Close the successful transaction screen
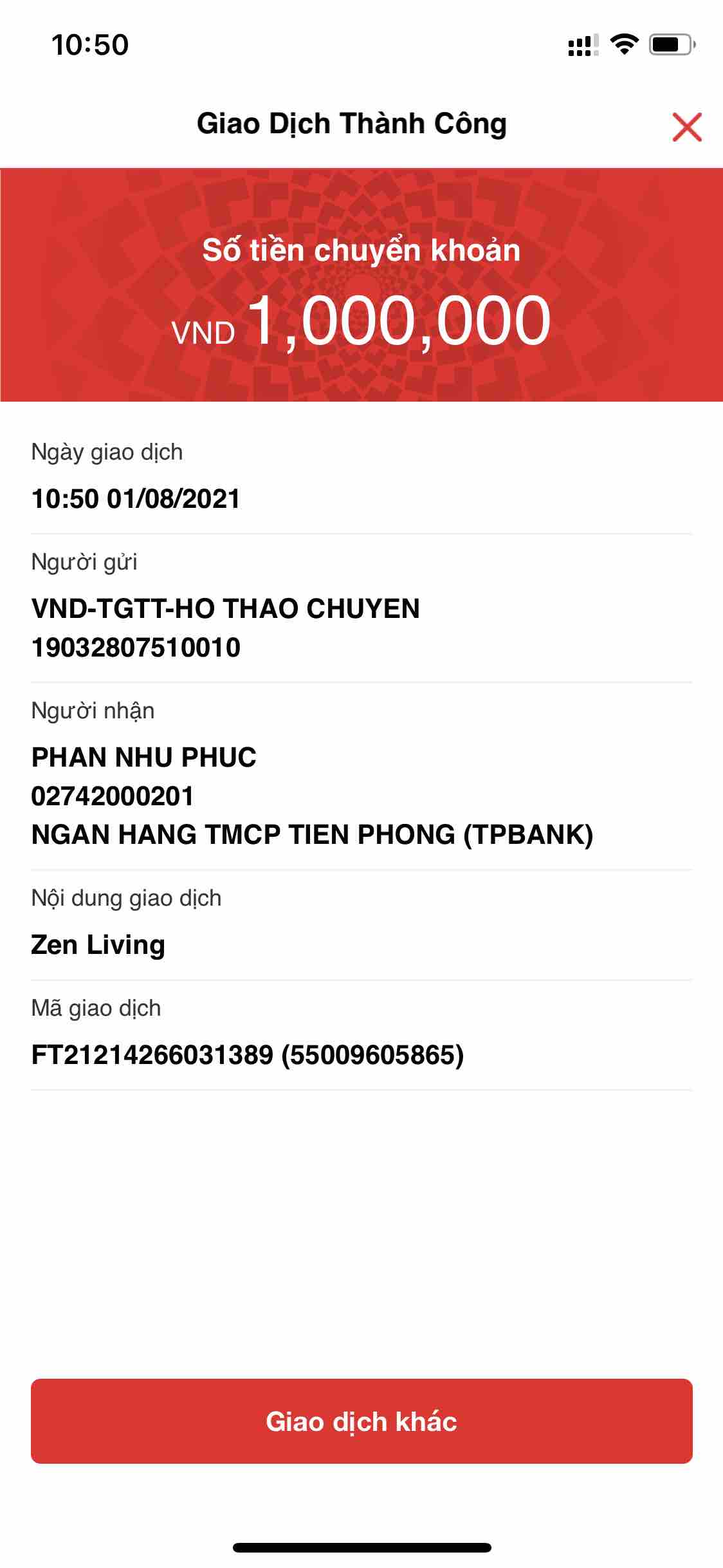The height and width of the screenshot is (1568, 723). pos(686,126)
